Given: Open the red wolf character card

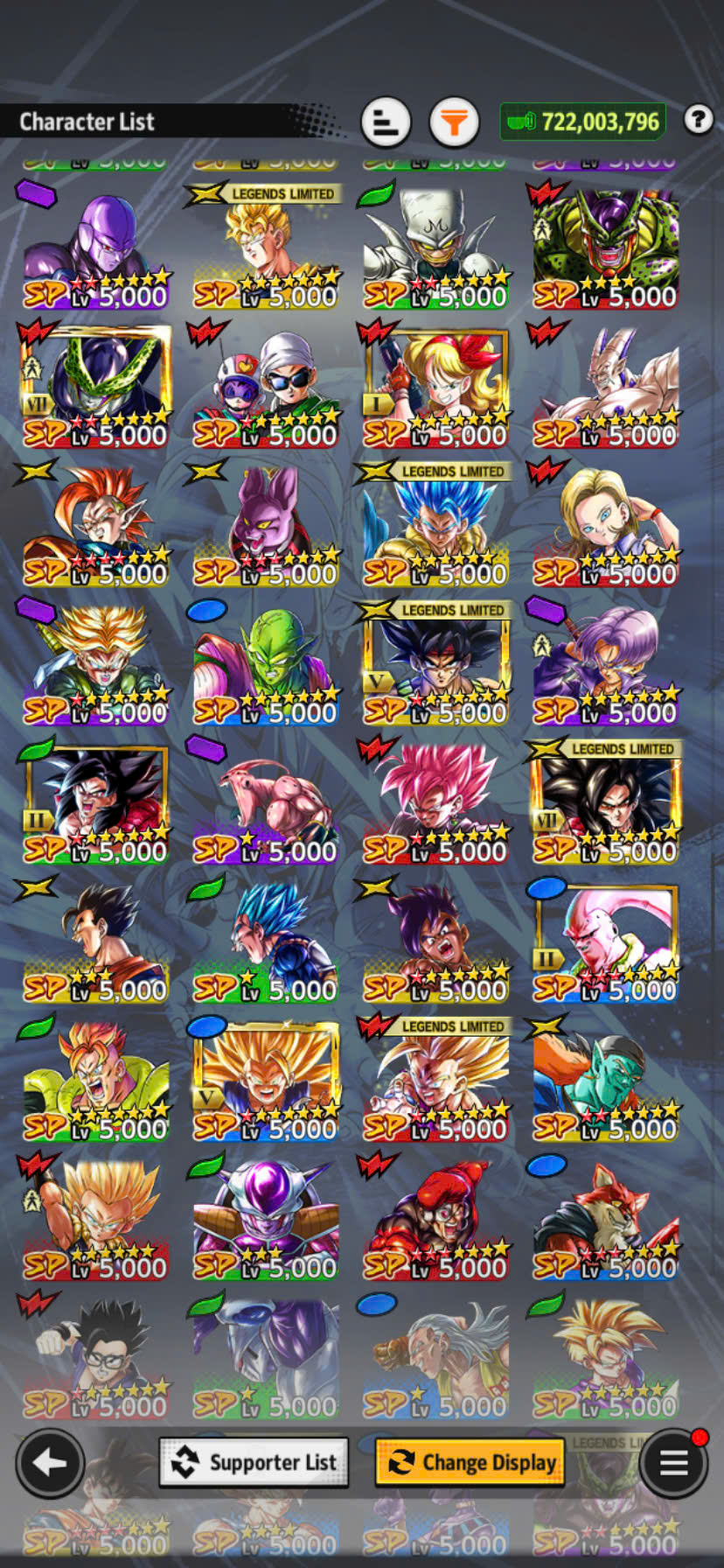Looking at the screenshot, I should coord(605,1220).
